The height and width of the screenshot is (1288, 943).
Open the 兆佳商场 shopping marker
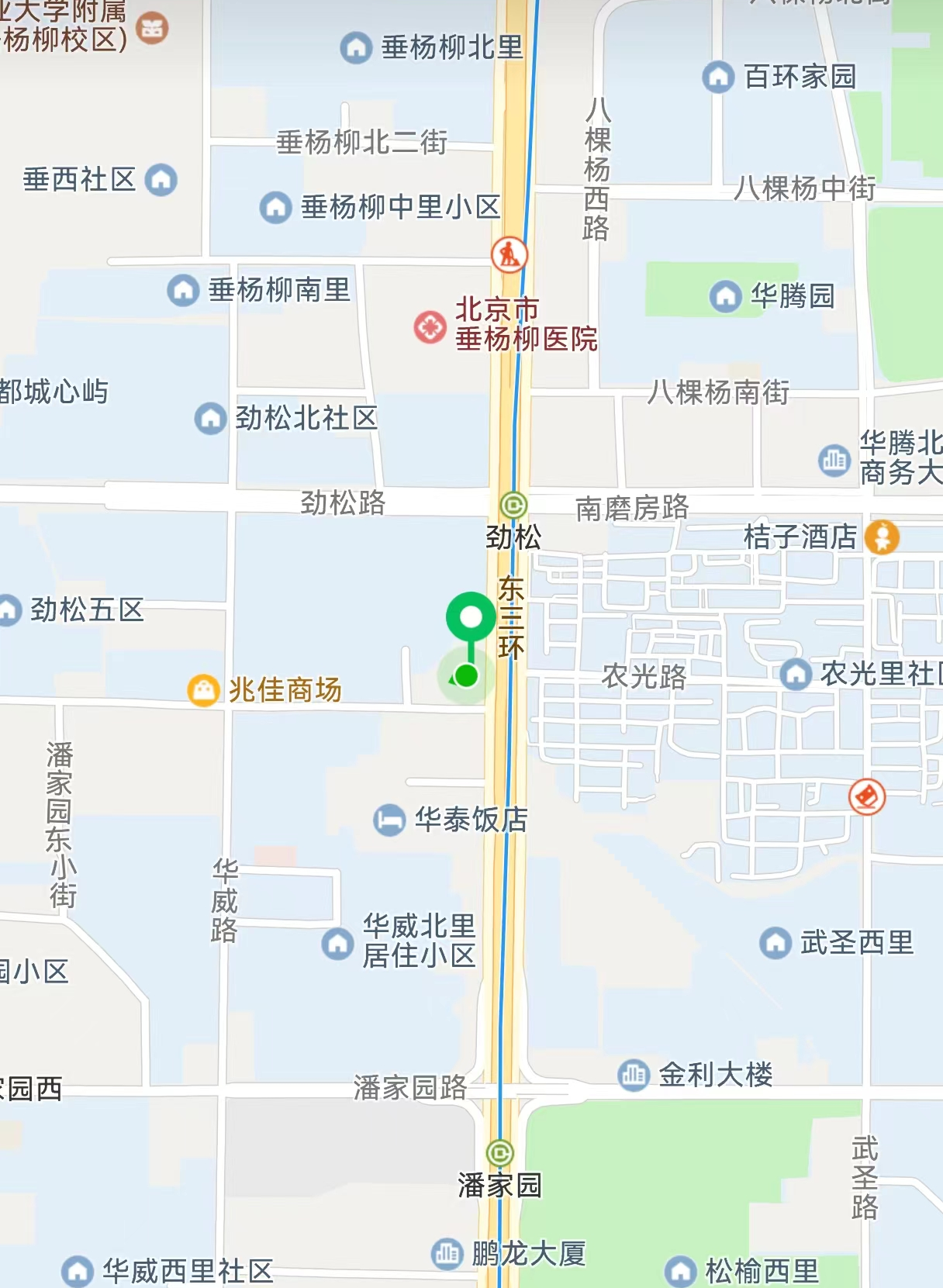[203, 689]
